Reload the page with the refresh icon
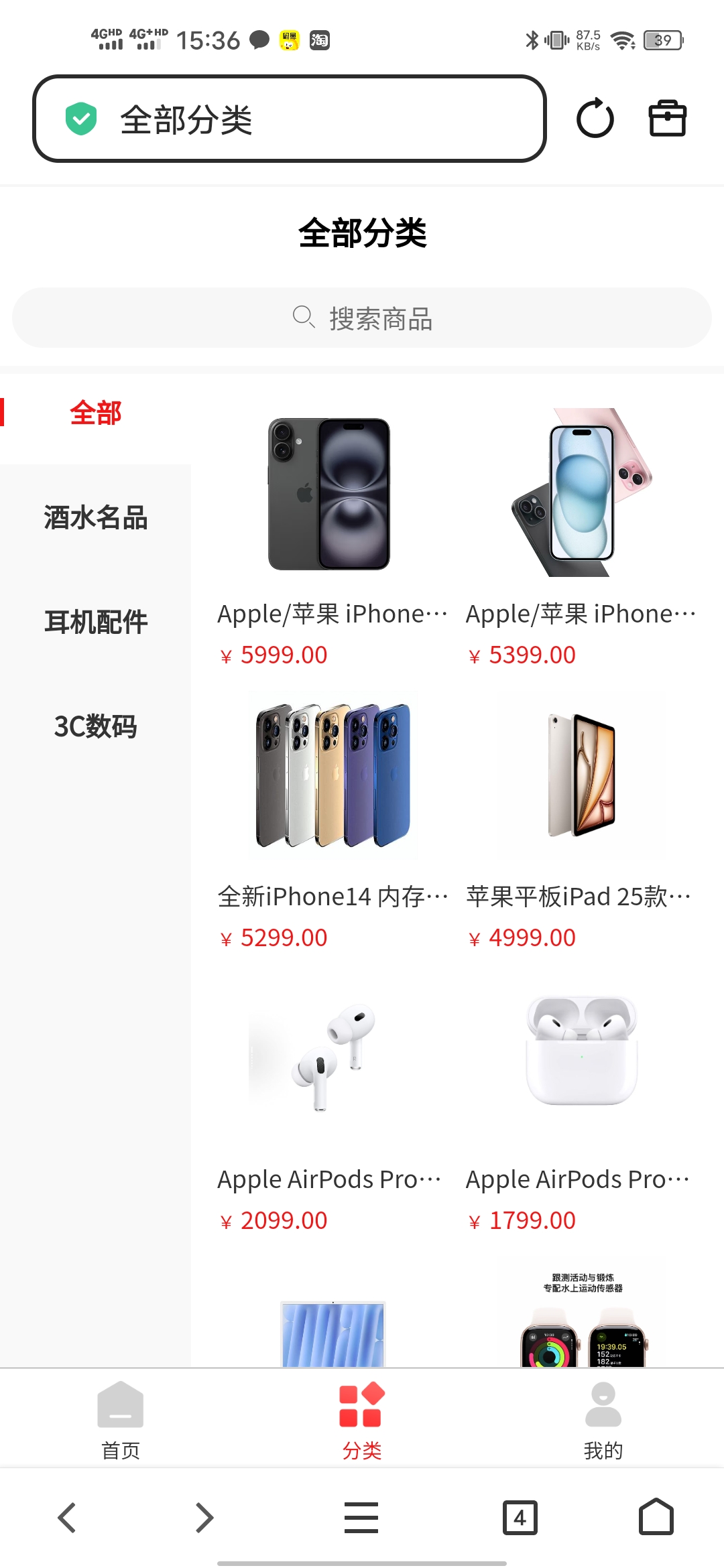 coord(595,119)
